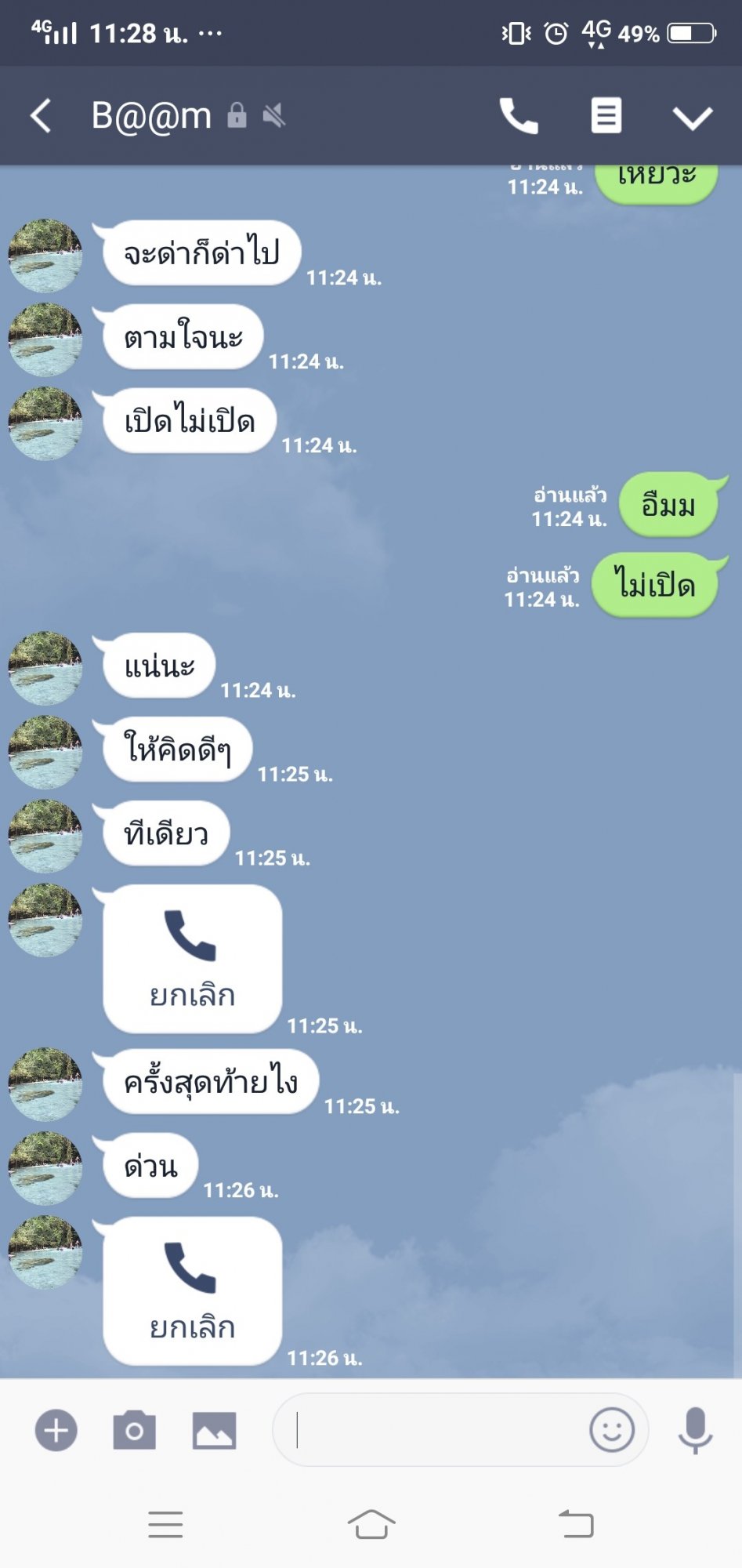Image resolution: width=742 pixels, height=1568 pixels.
Task: Tap the canceled call bubble at 11:25
Action: click(x=193, y=960)
